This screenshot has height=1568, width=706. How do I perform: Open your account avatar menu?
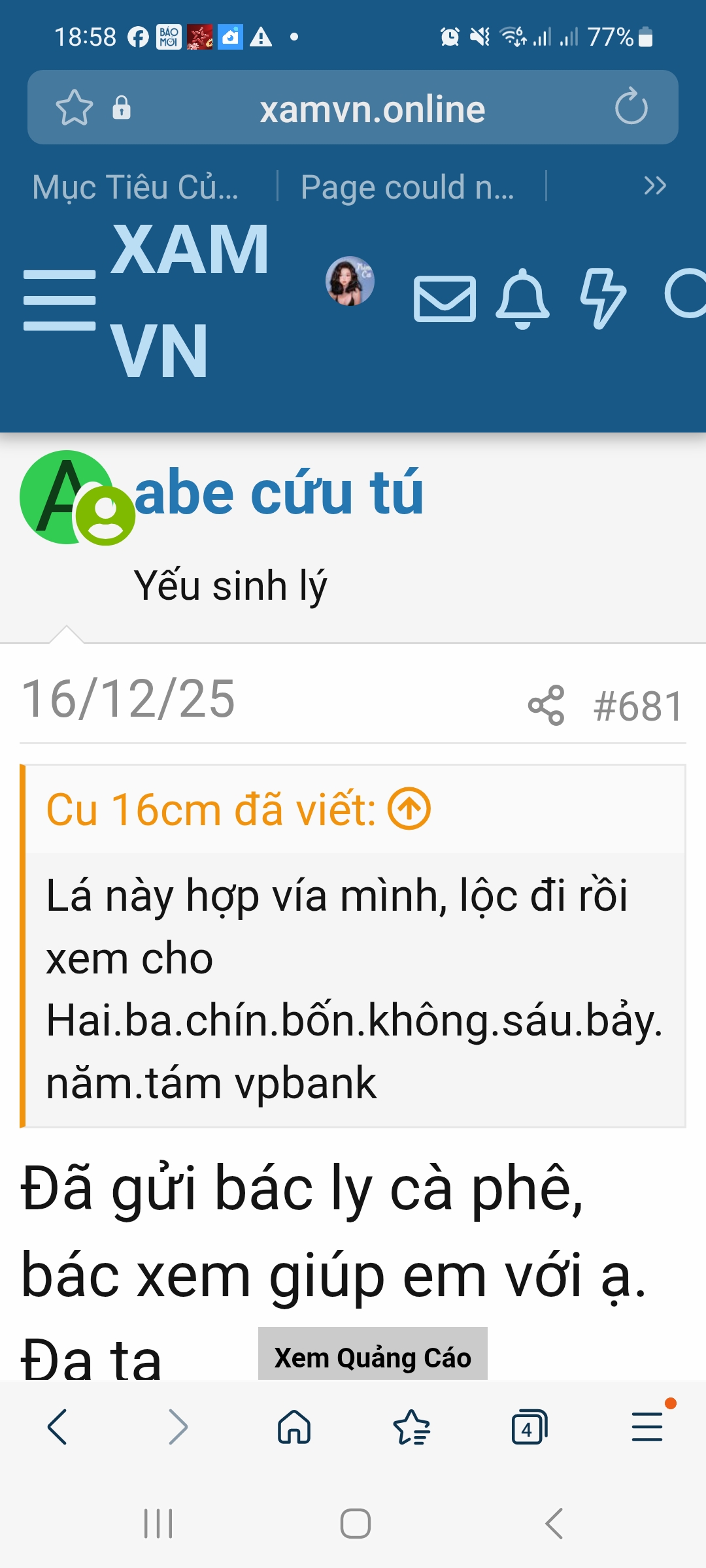pyautogui.click(x=350, y=281)
